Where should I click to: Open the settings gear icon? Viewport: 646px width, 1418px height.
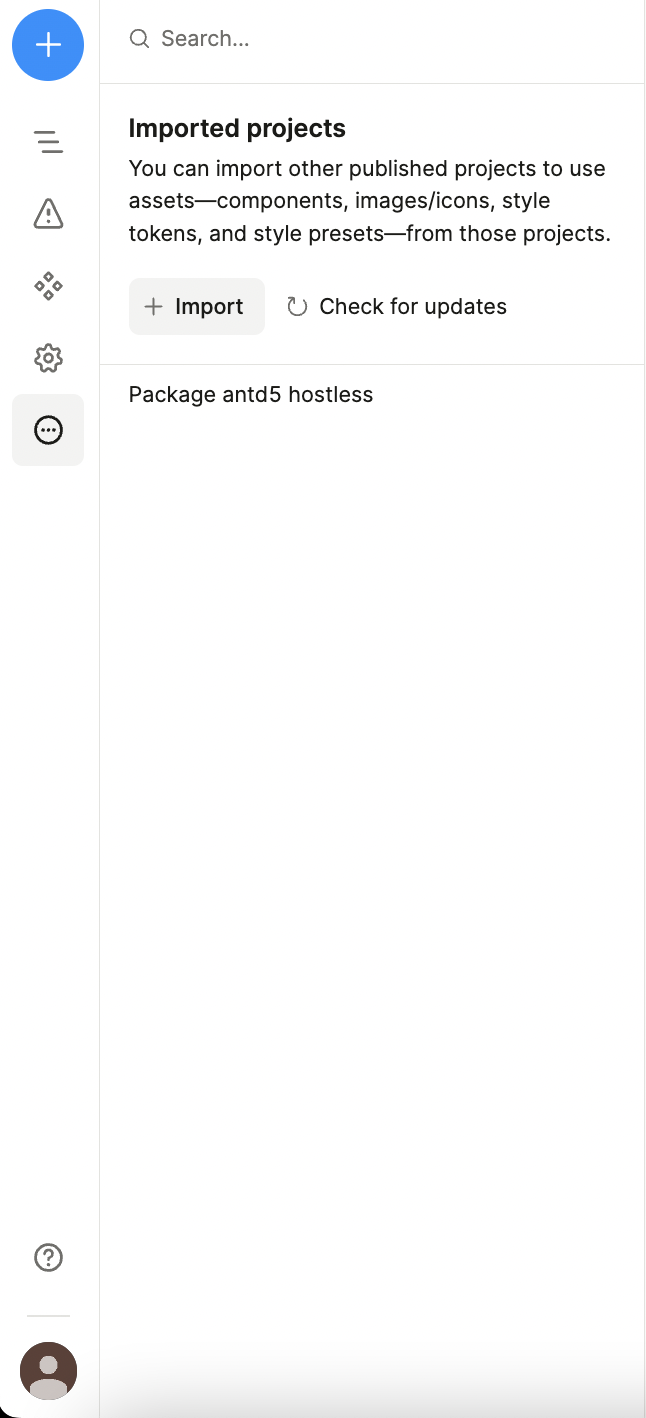[x=48, y=358]
